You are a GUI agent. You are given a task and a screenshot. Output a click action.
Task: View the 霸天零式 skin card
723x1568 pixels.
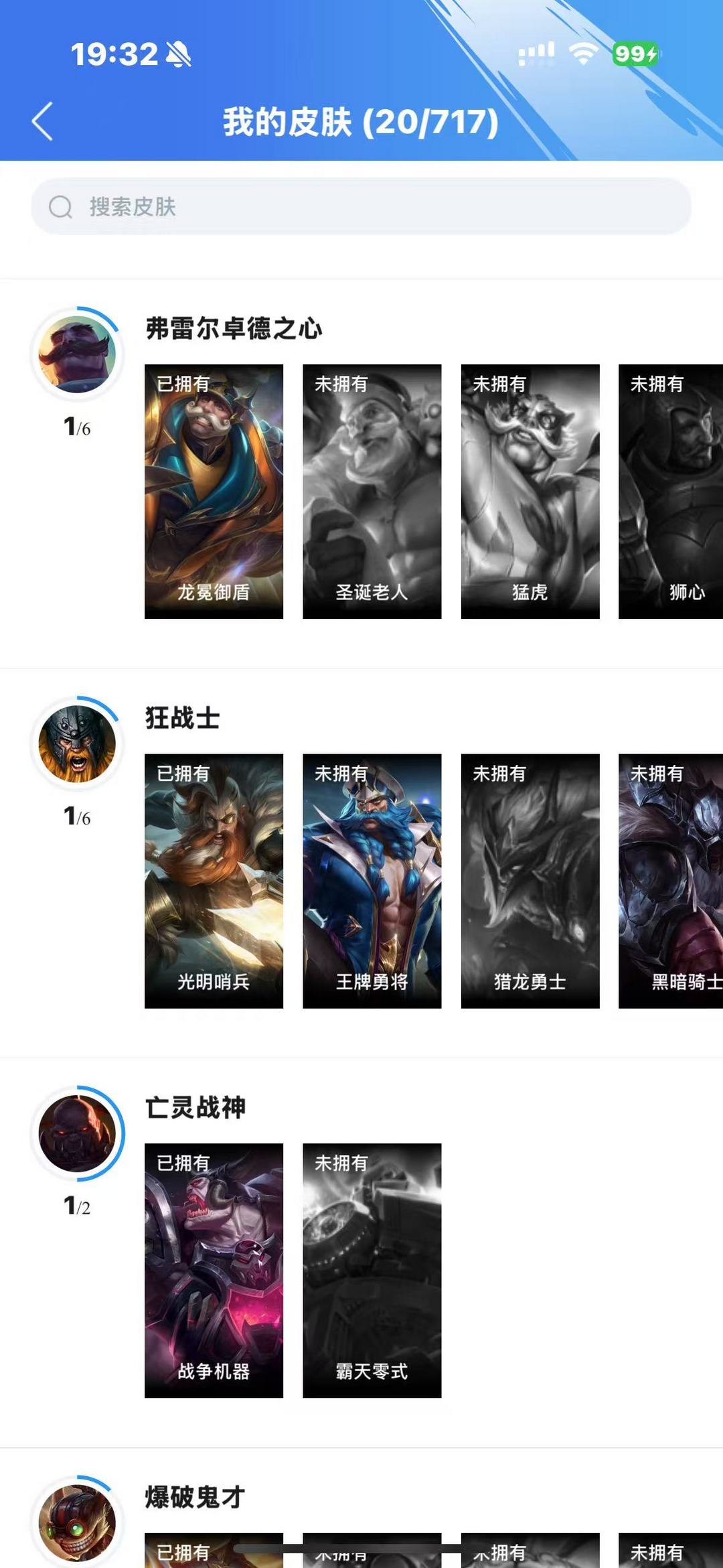tap(372, 1271)
